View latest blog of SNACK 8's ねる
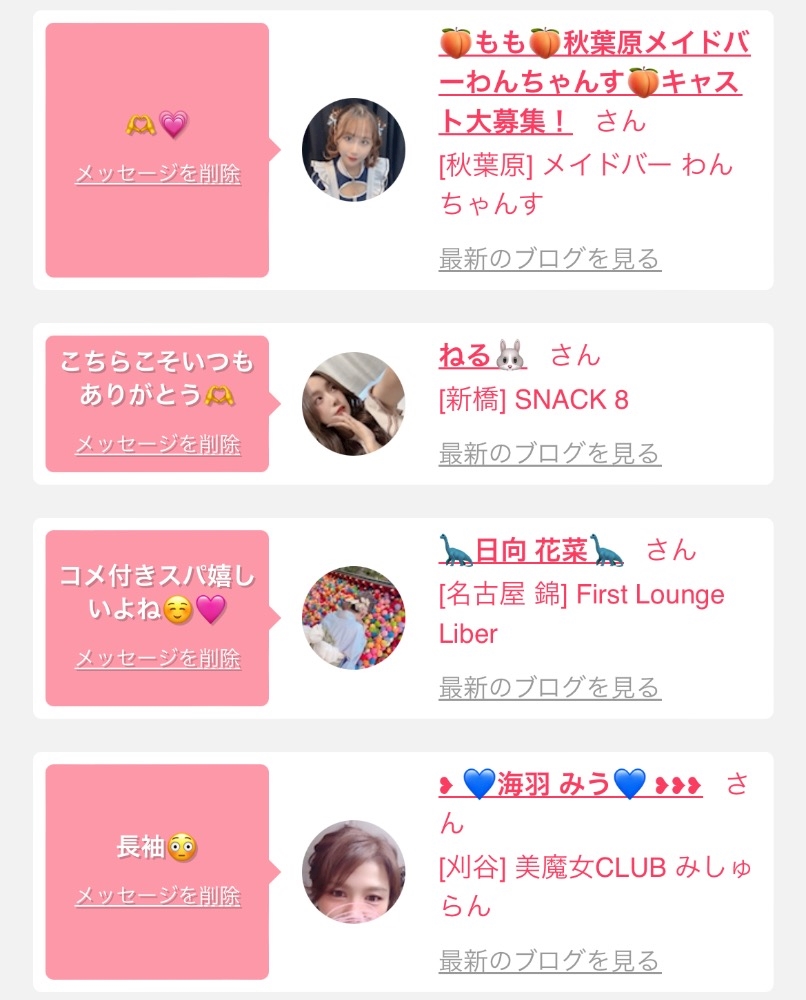Image resolution: width=806 pixels, height=1000 pixels. [550, 453]
